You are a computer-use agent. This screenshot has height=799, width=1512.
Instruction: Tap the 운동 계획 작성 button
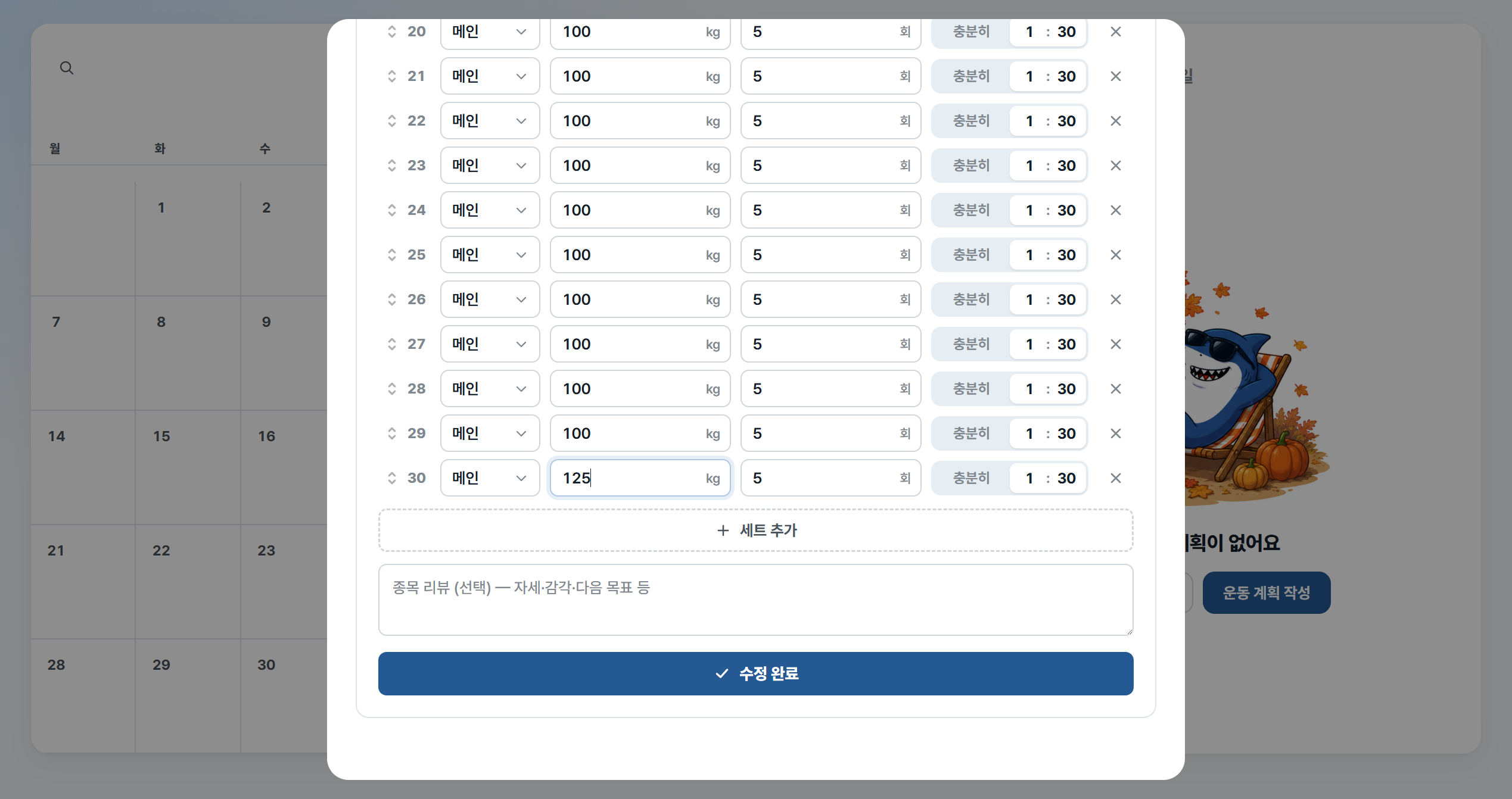[1266, 592]
